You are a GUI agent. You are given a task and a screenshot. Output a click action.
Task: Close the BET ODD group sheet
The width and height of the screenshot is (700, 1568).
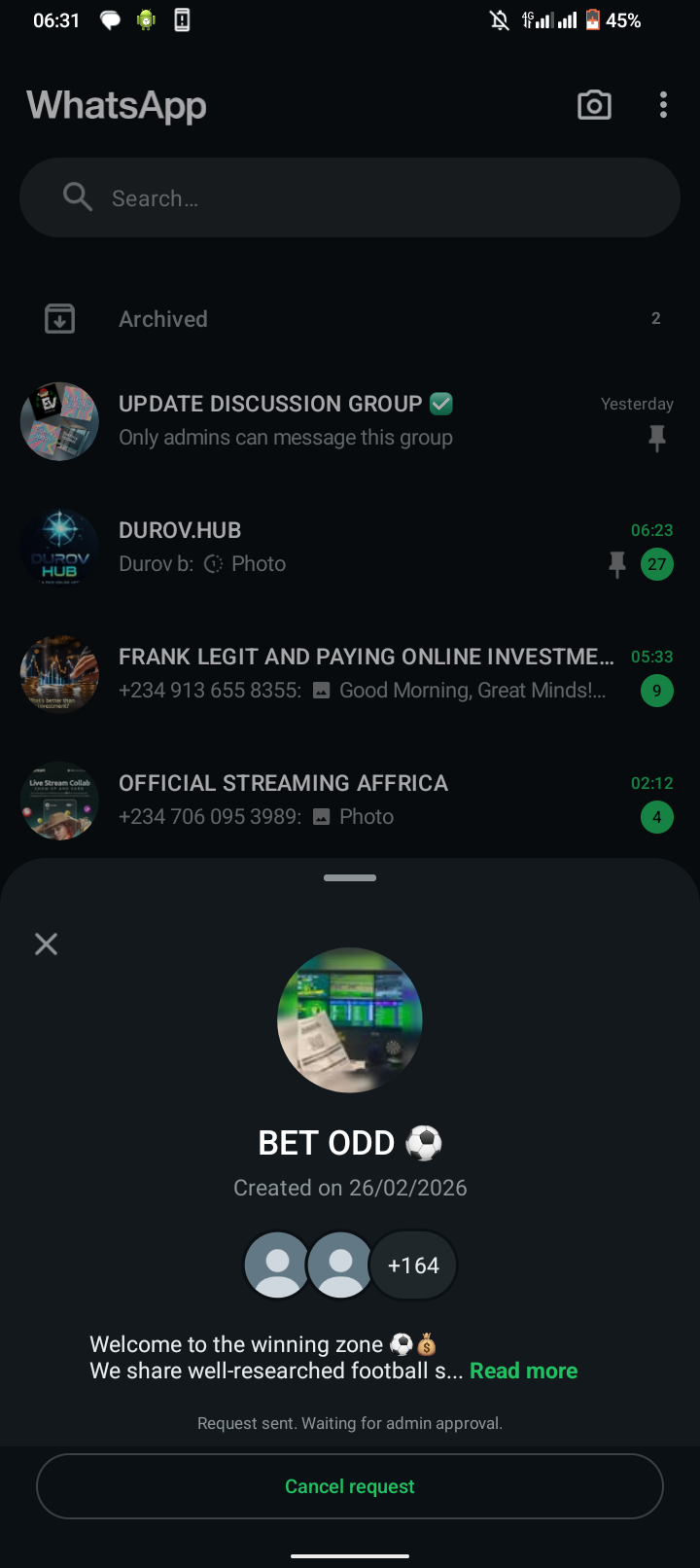pos(46,944)
